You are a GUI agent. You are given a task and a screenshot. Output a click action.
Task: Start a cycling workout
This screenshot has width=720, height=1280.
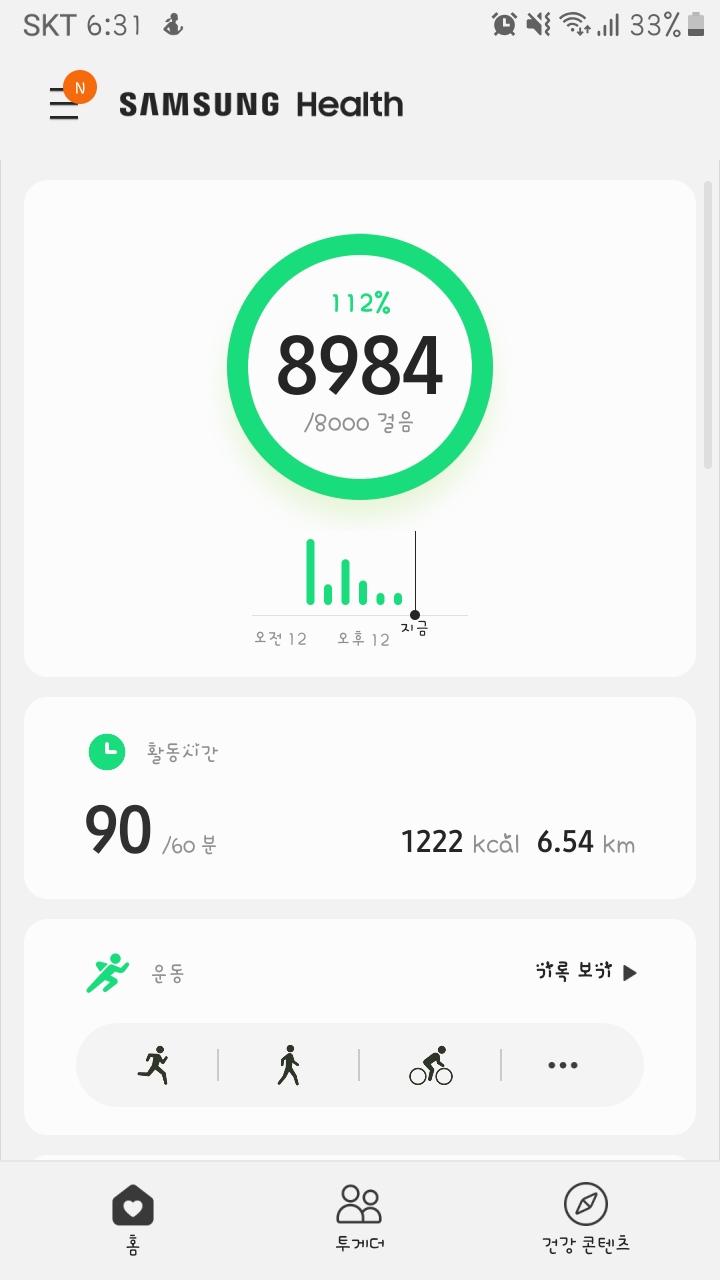pyautogui.click(x=431, y=1065)
